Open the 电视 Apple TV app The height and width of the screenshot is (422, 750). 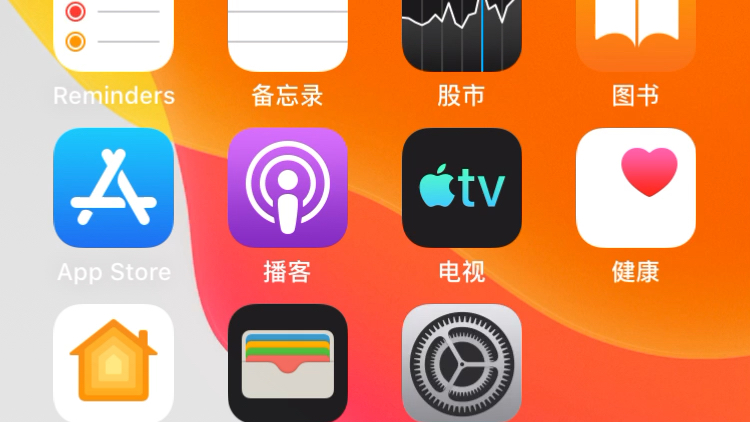coord(462,188)
